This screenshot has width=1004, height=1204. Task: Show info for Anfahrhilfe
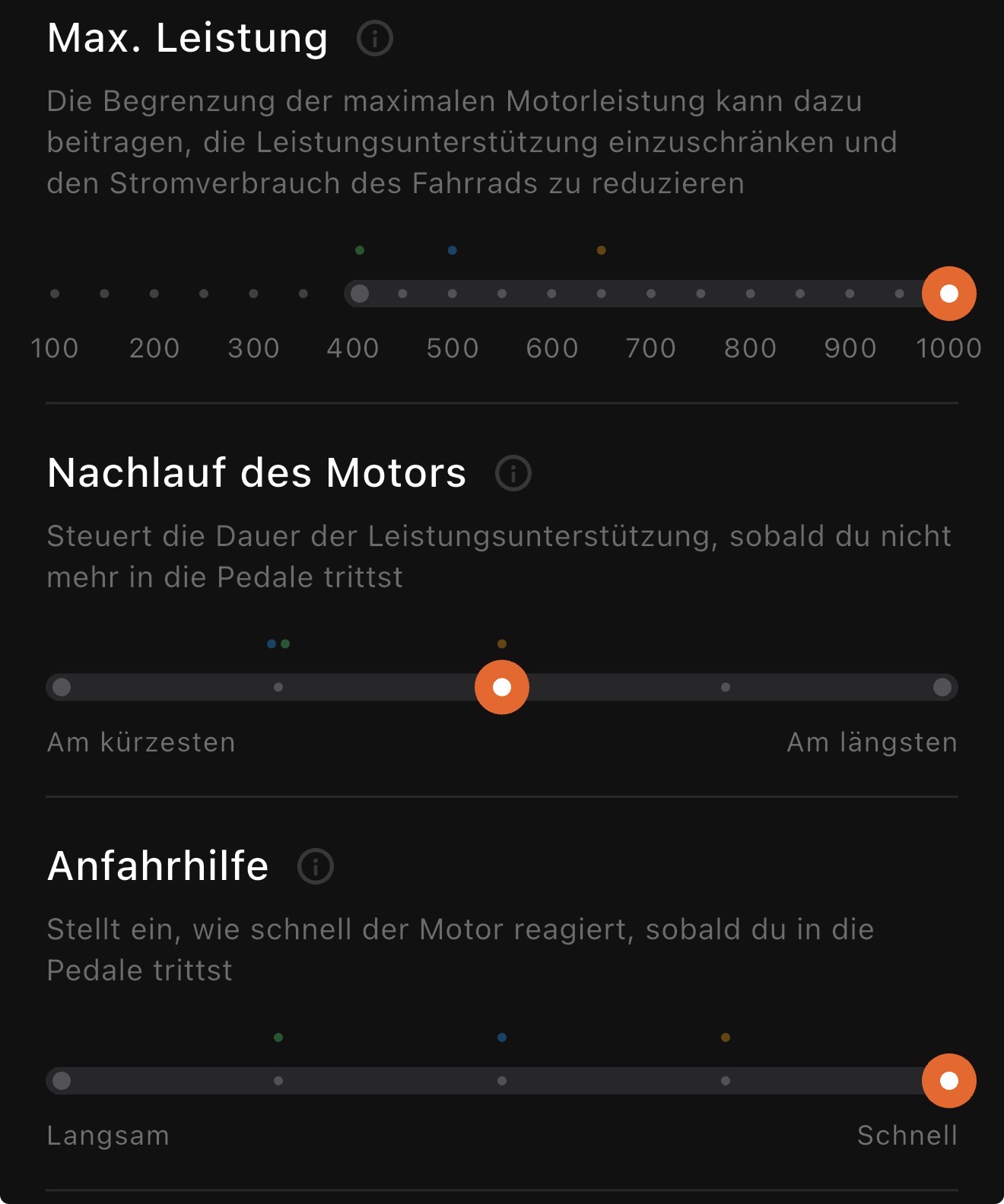(316, 866)
